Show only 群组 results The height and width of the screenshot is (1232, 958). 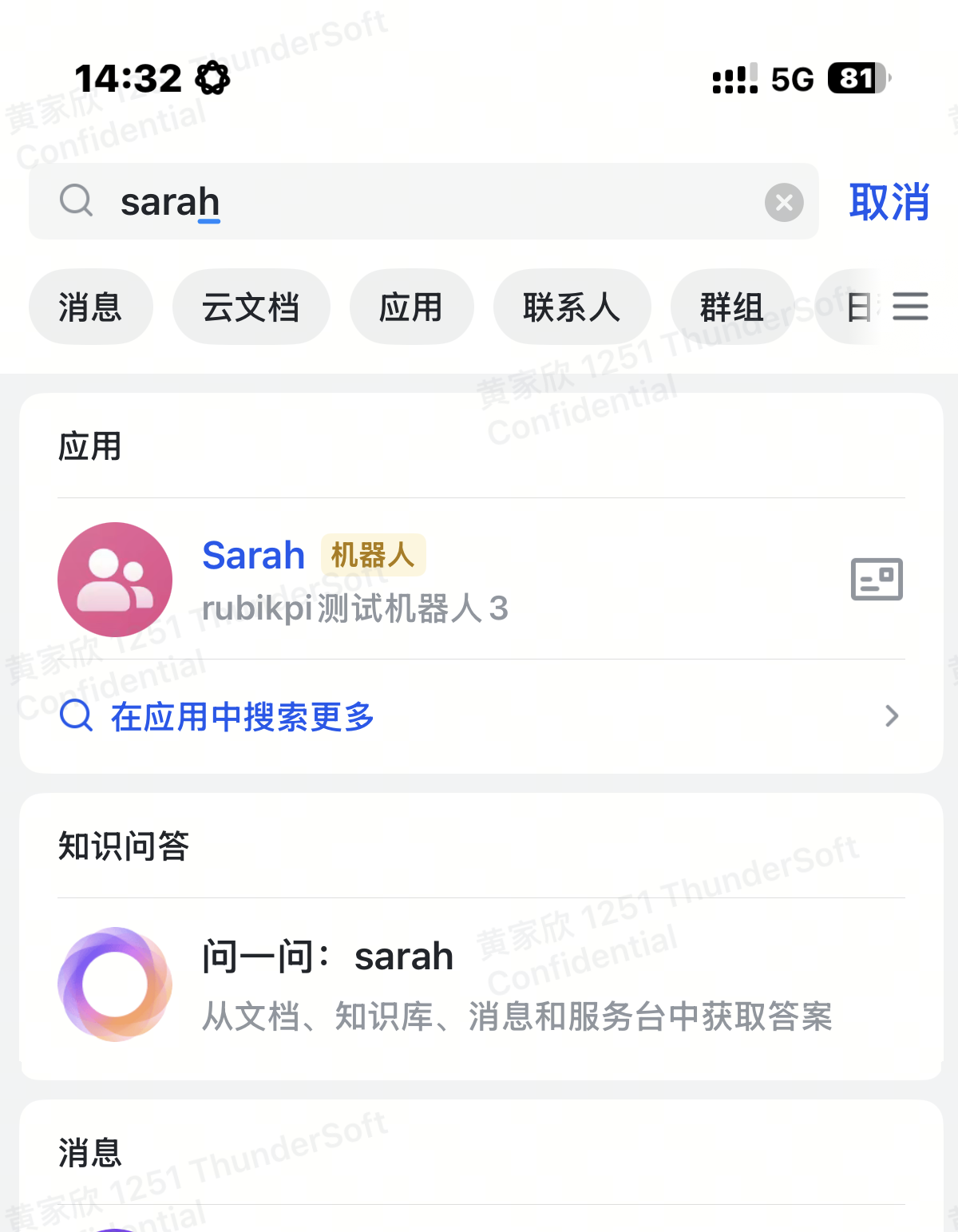pyautogui.click(x=731, y=307)
